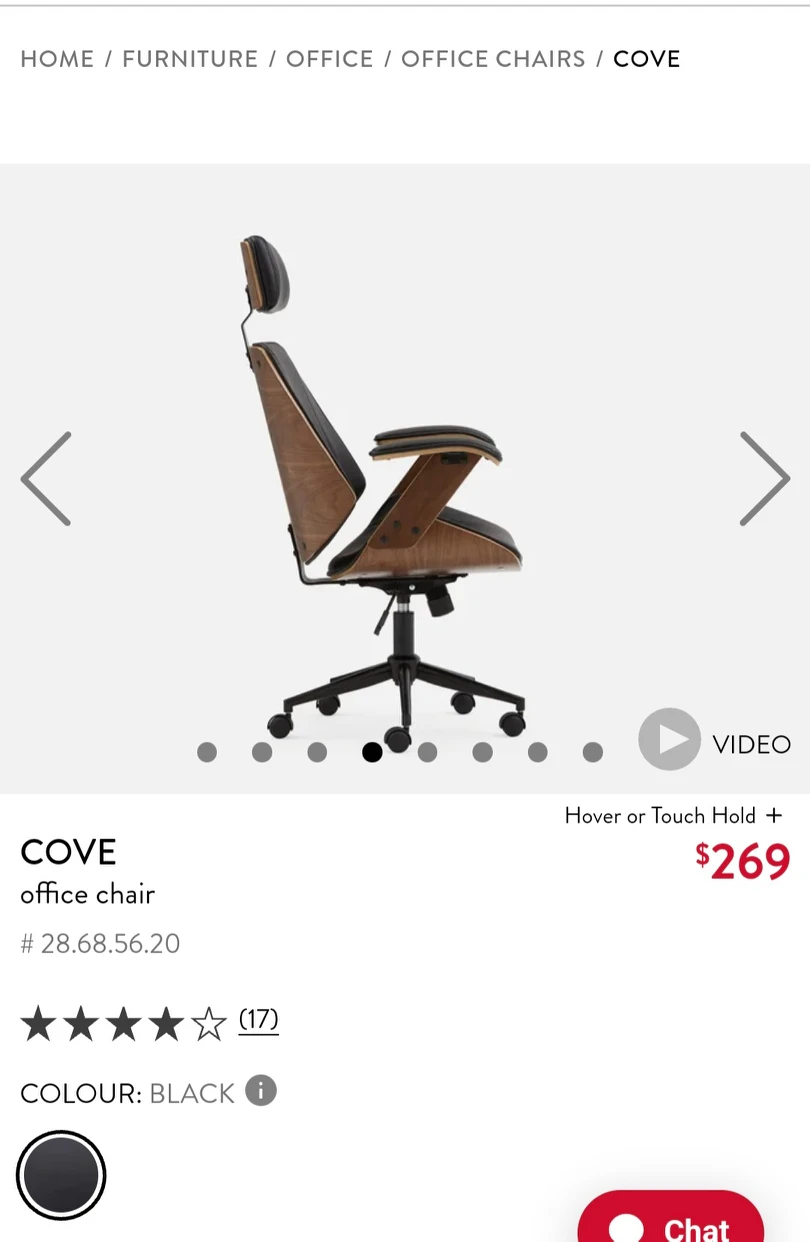Jump to the last image dot
This screenshot has height=1242, width=810.
[593, 752]
